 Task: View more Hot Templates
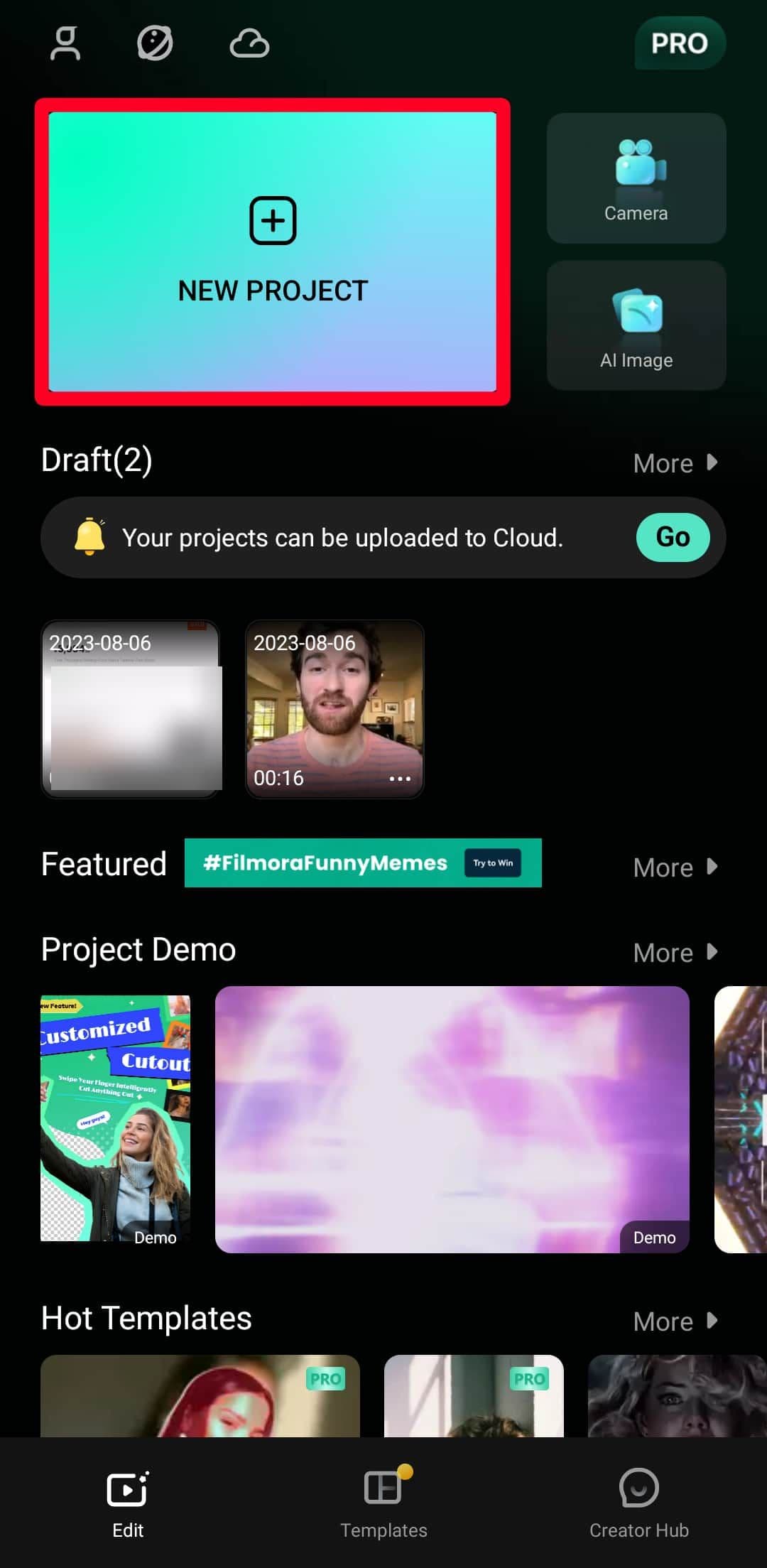[675, 1321]
